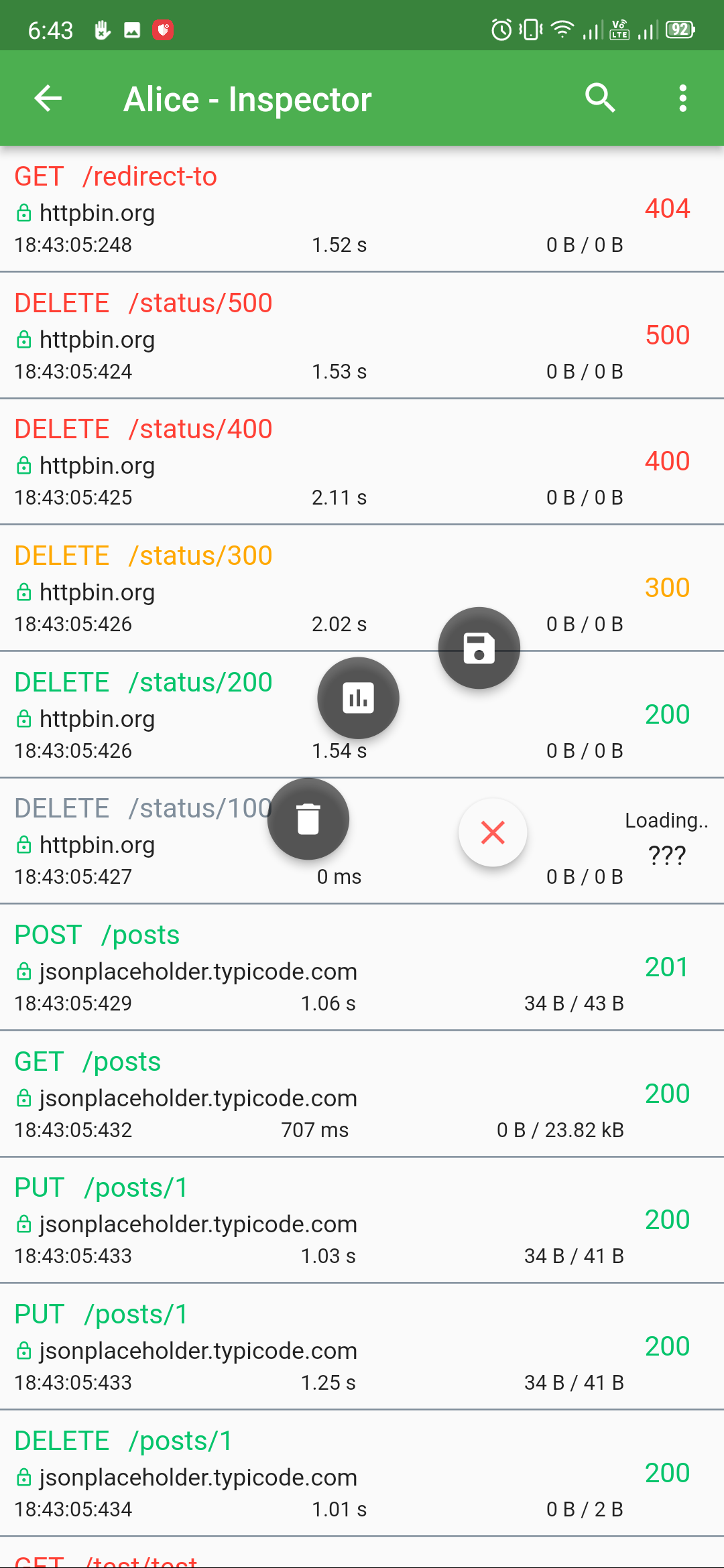Open the overflow menu
Viewport: 724px width, 1568px height.
pyautogui.click(x=682, y=99)
